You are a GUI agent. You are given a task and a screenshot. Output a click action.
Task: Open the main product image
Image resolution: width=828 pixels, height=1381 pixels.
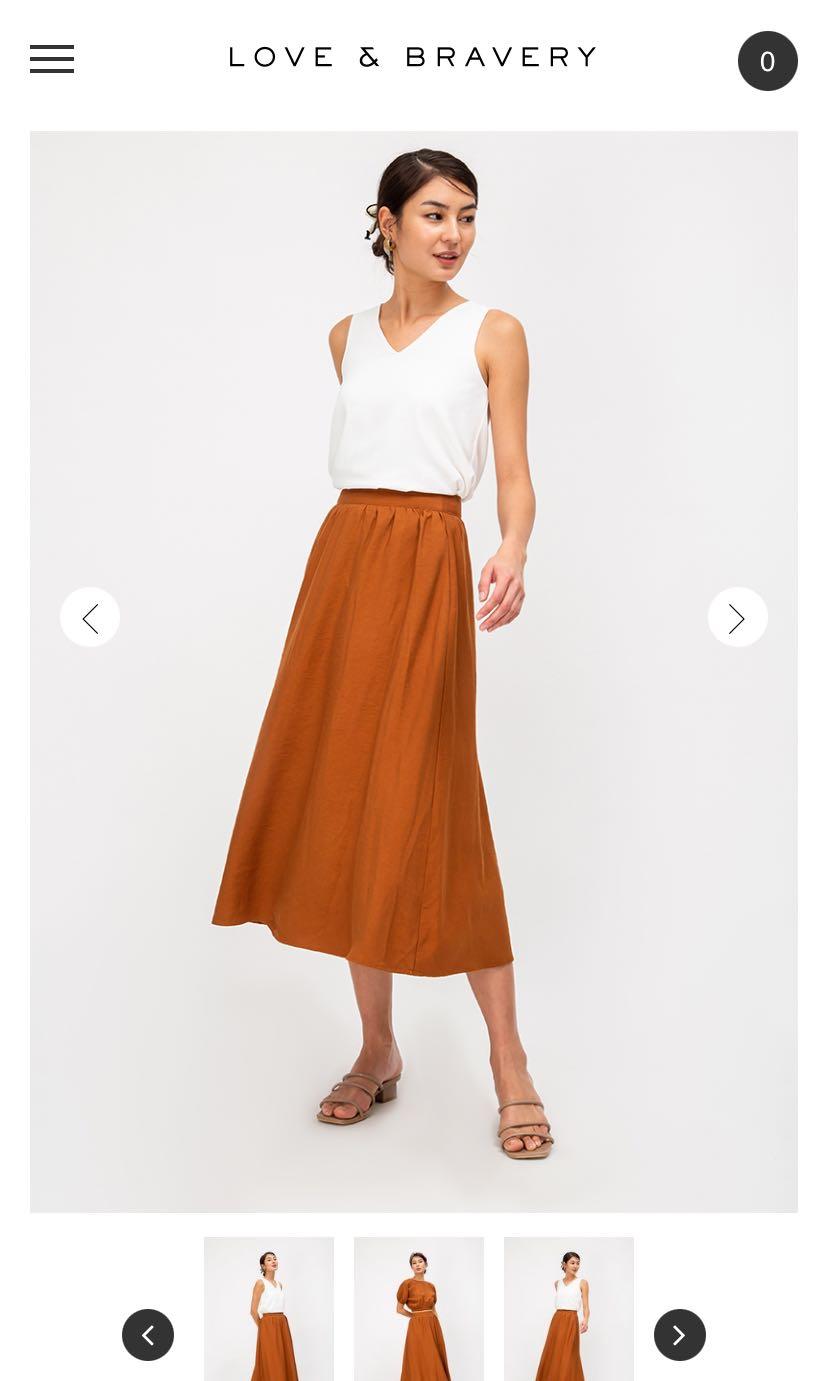point(414,800)
